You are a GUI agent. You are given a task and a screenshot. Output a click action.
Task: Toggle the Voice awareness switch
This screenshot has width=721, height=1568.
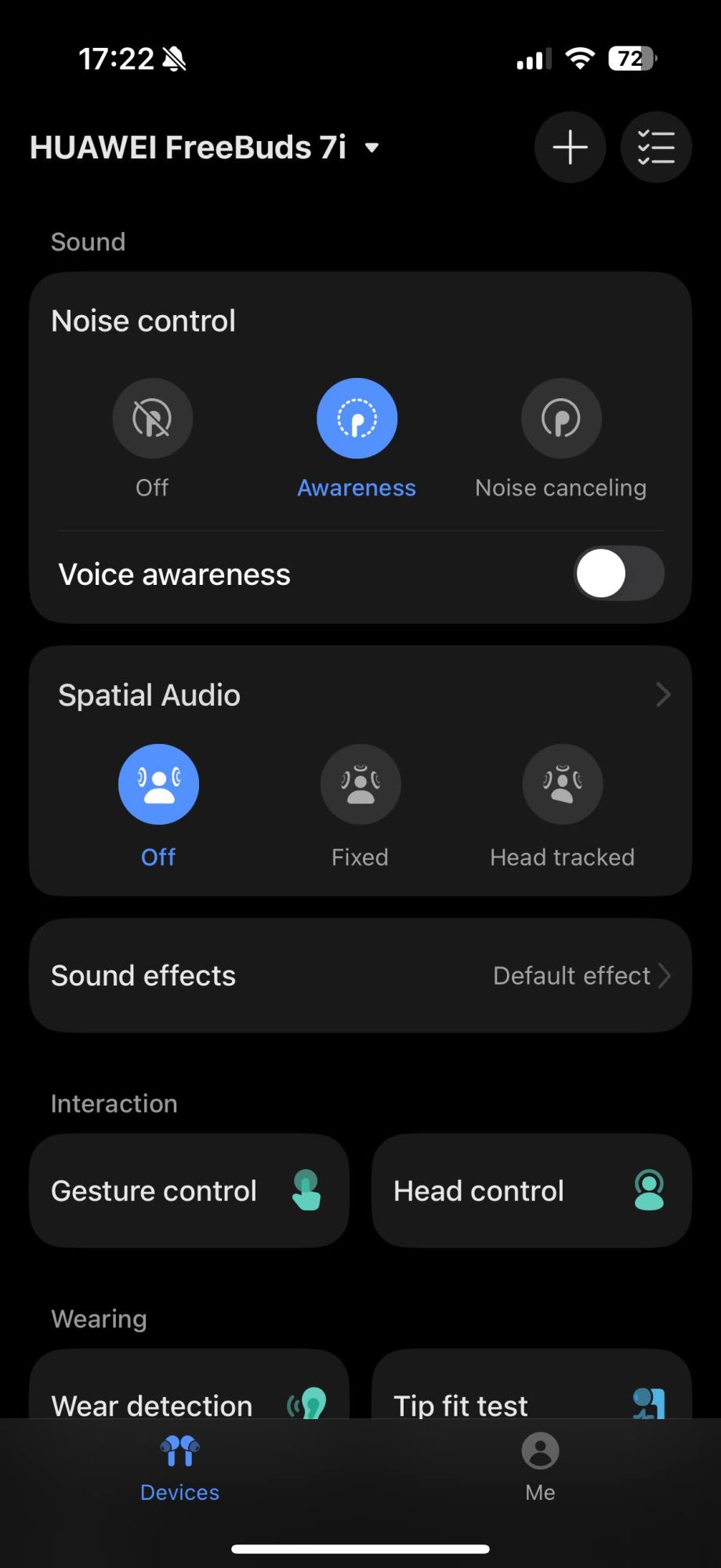[x=618, y=574]
